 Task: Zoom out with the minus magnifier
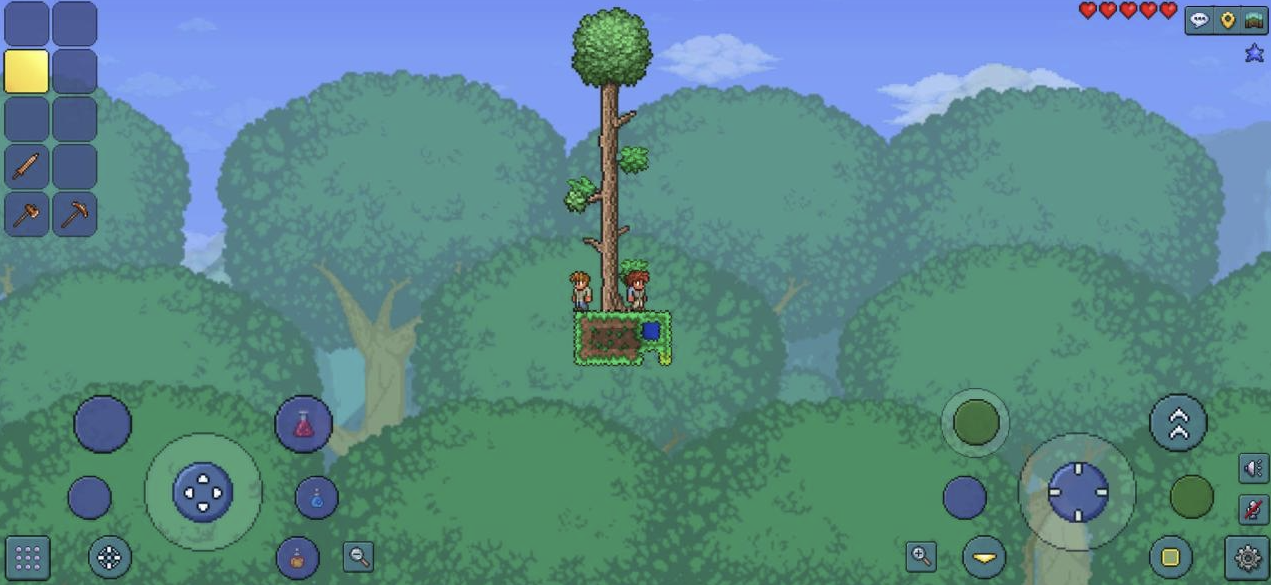(x=358, y=557)
